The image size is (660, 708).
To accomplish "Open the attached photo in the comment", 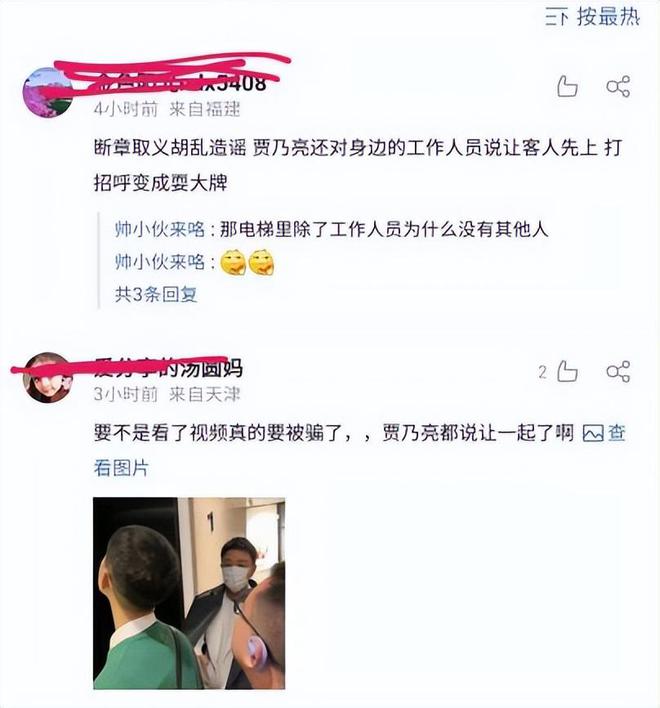I will 189,593.
